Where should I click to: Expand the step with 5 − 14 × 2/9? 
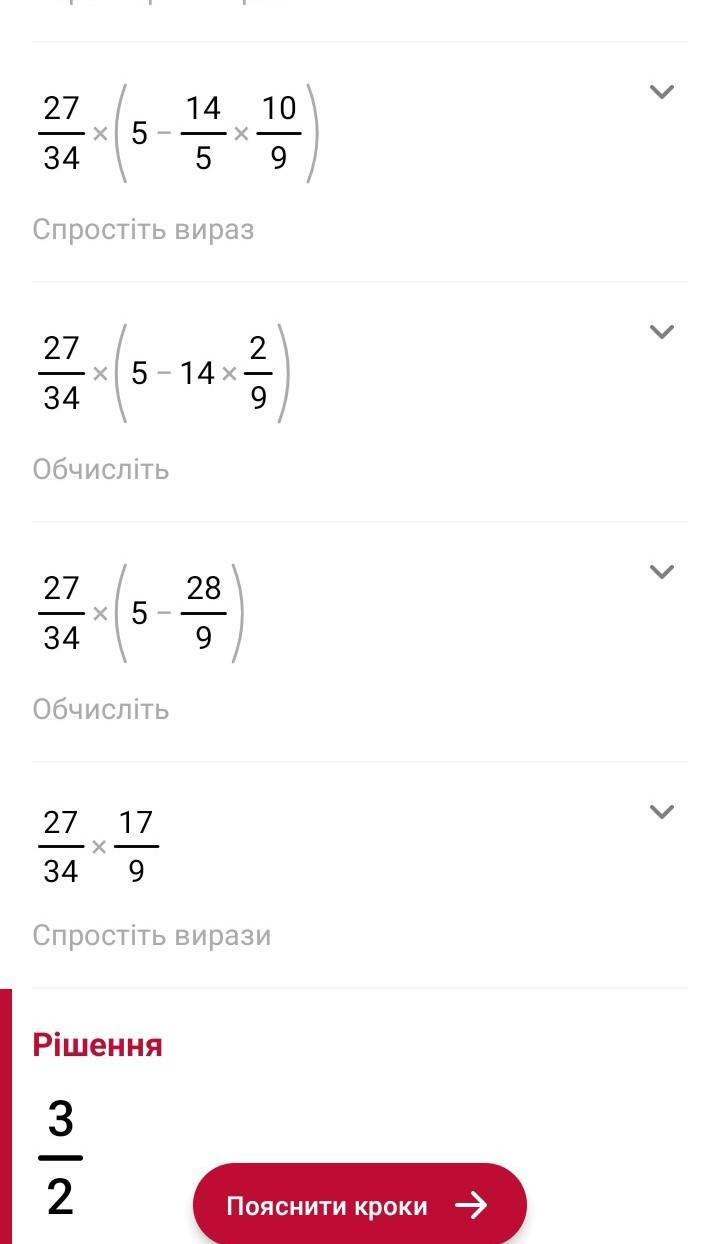point(661,332)
